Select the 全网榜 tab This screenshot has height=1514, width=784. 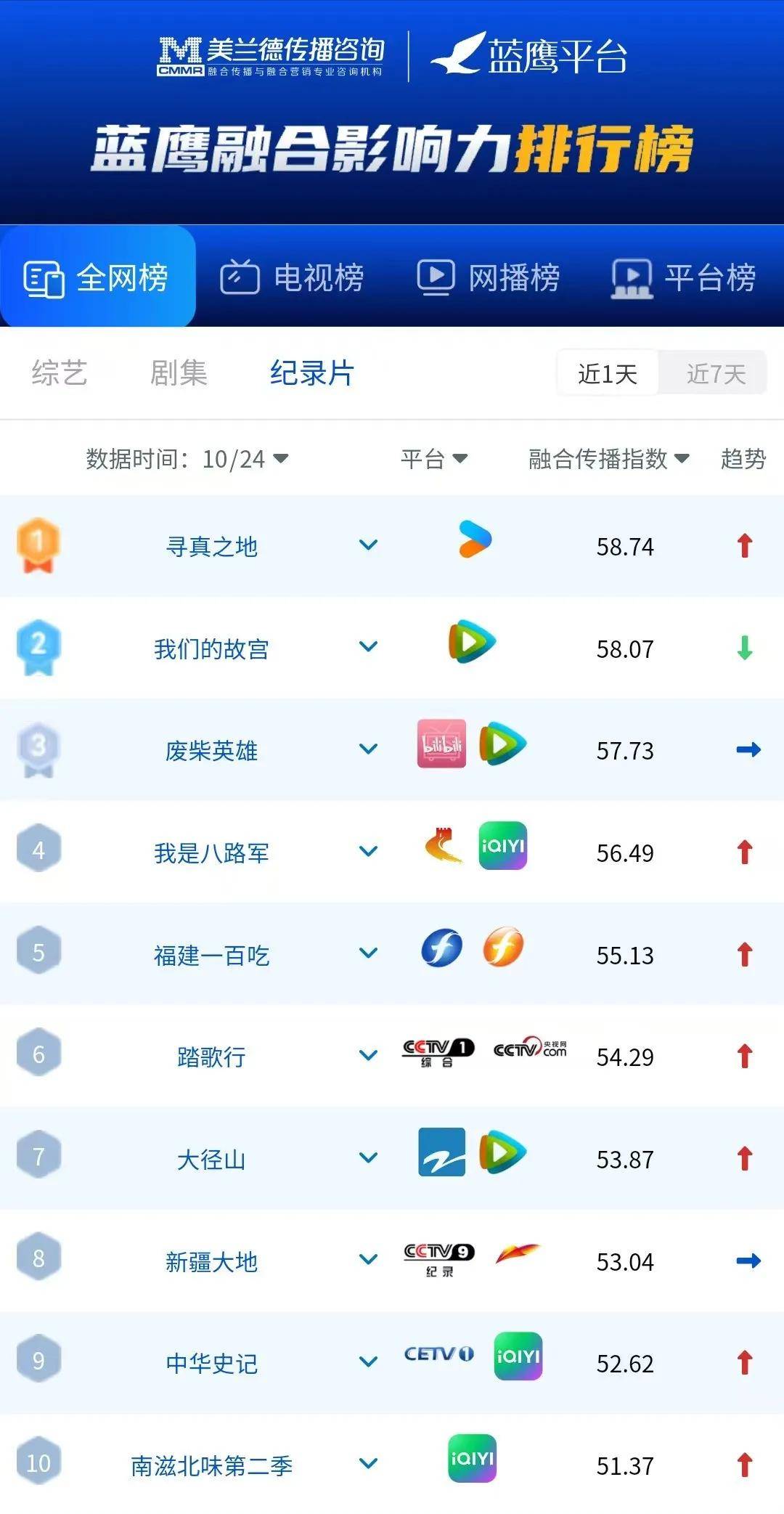(97, 277)
